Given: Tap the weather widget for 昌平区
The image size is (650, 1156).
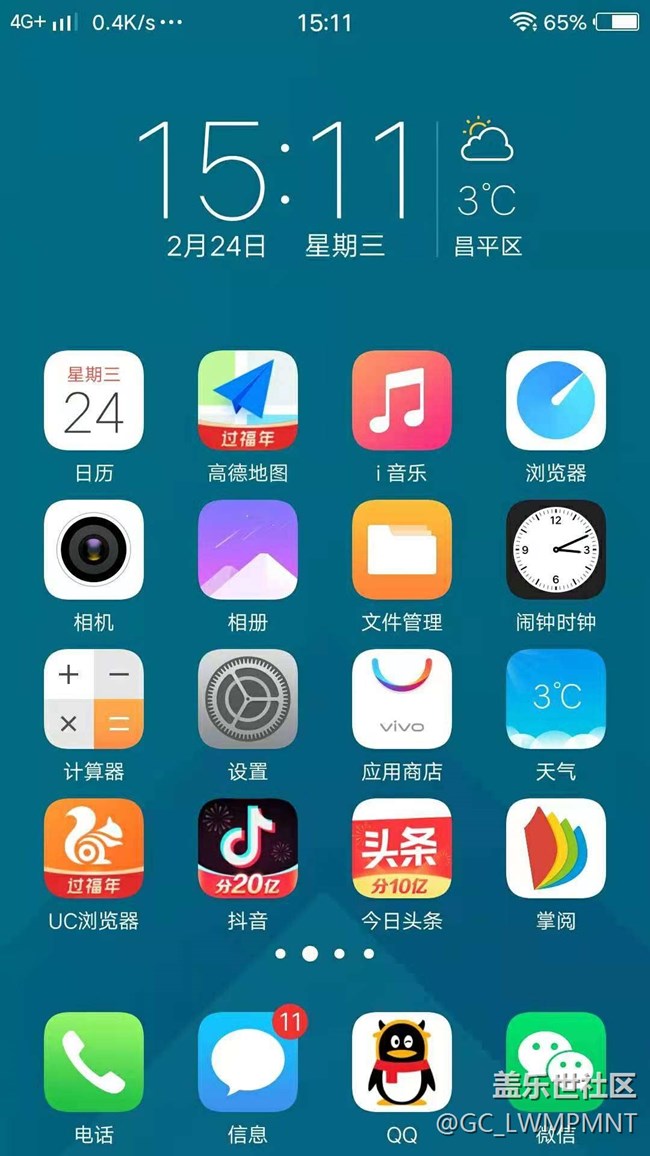Looking at the screenshot, I should 488,188.
